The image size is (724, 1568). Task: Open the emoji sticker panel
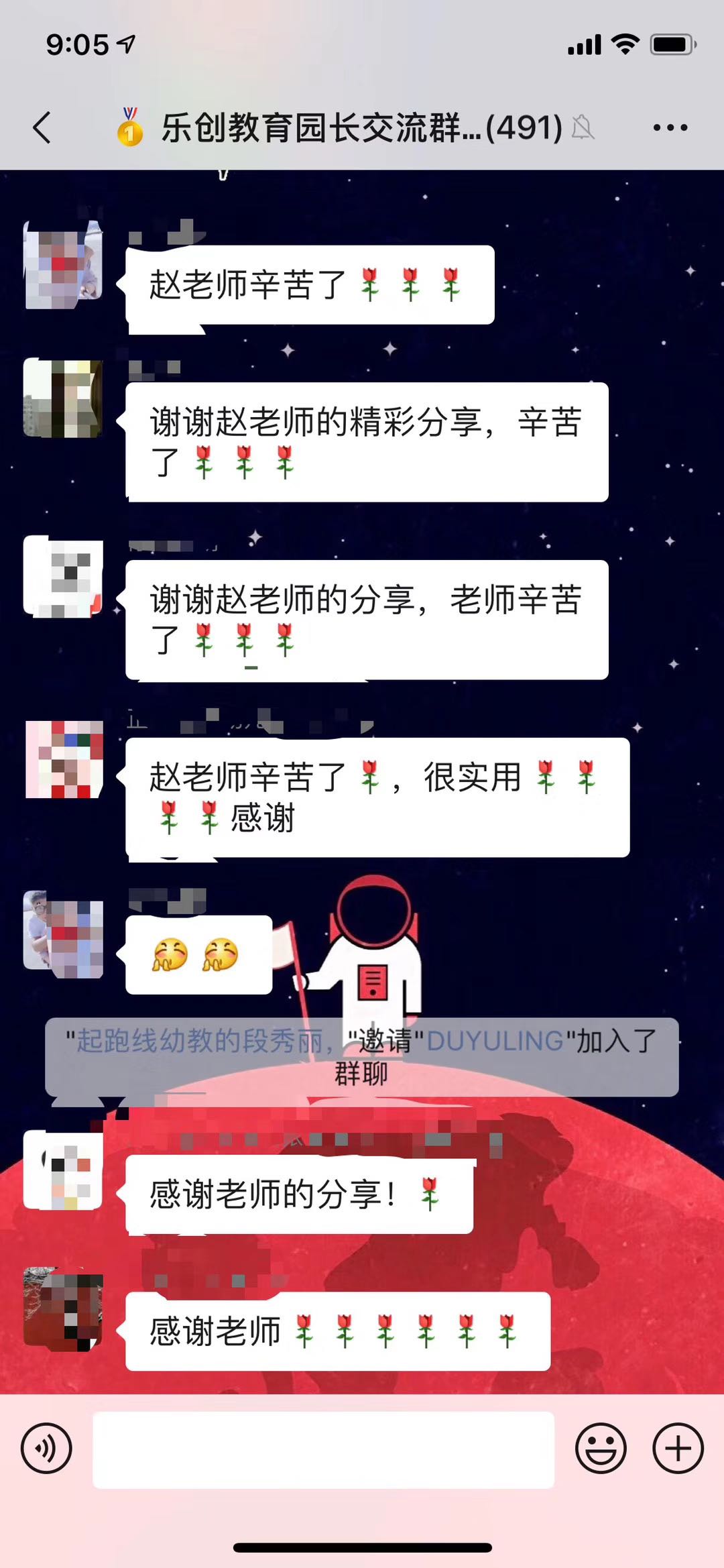(601, 1448)
